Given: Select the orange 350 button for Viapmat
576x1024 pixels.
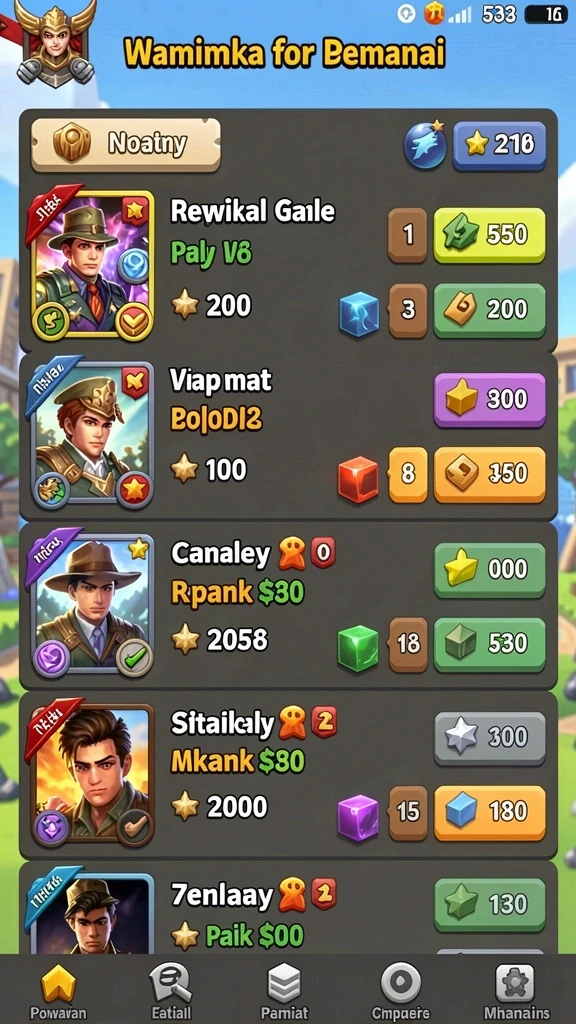Looking at the screenshot, I should click(489, 474).
